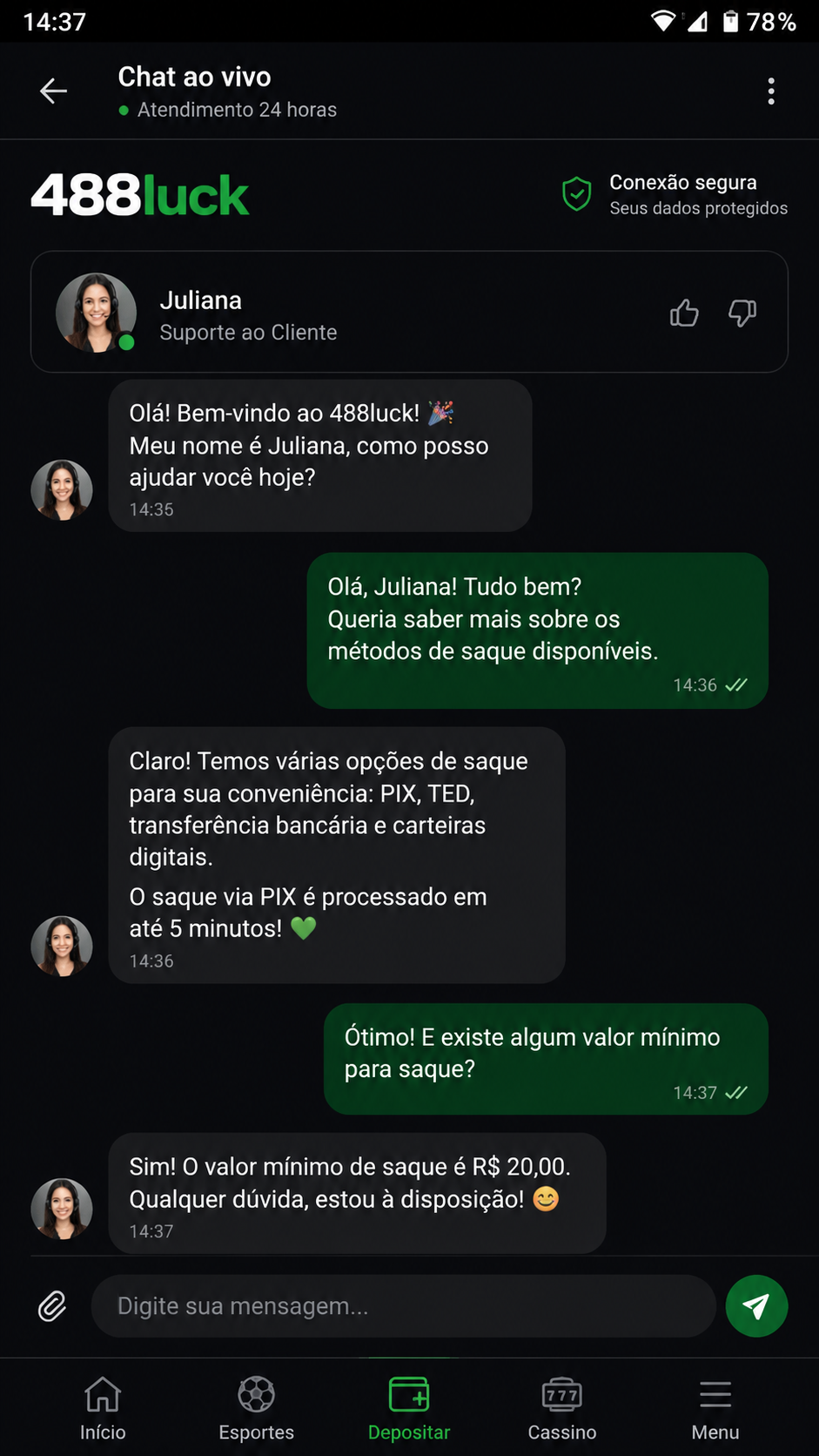
Task: Send the message with the green arrow
Action: 756,1306
